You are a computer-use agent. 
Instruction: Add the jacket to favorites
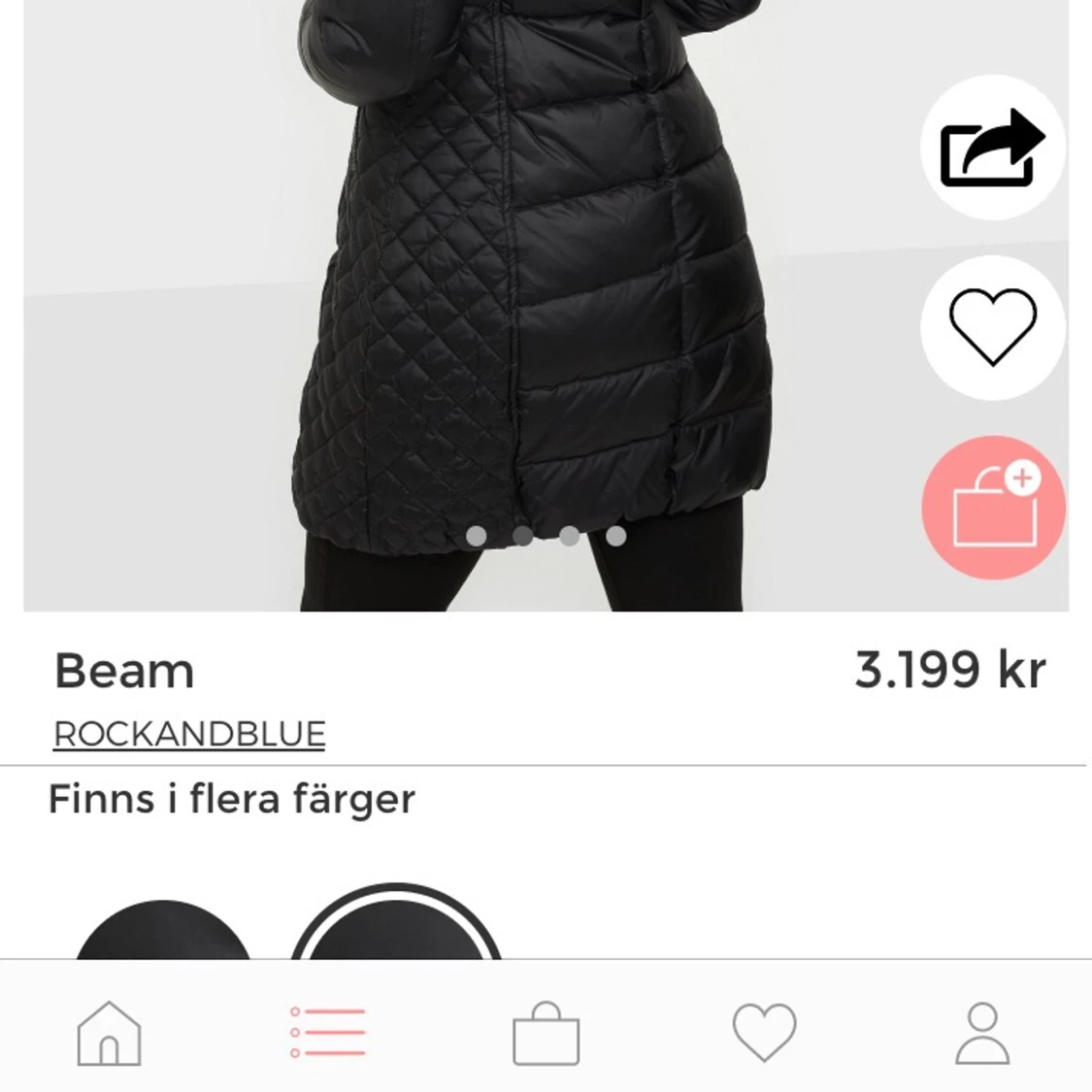[x=992, y=327]
